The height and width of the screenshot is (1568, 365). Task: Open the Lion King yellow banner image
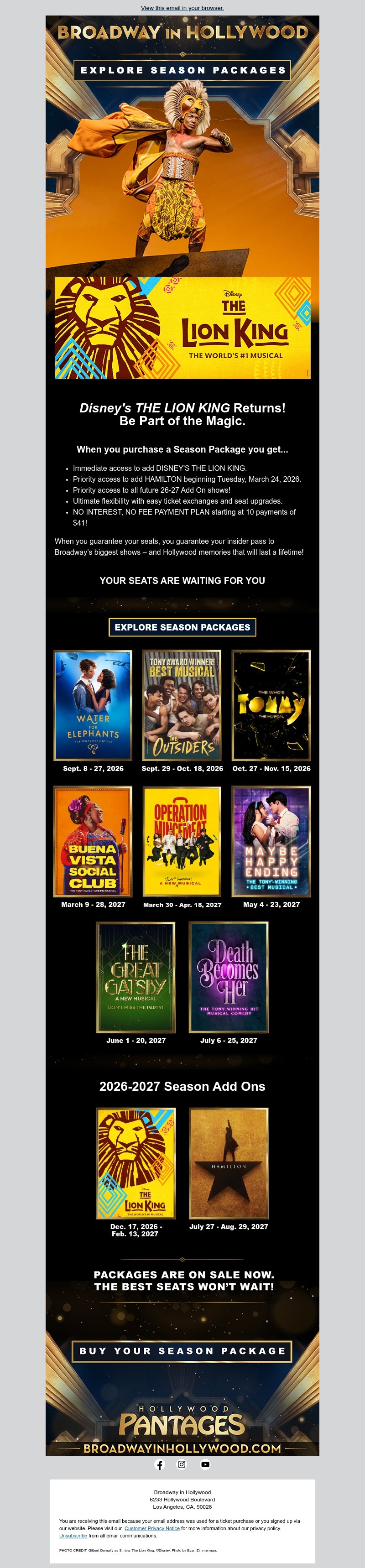pyautogui.click(x=182, y=328)
